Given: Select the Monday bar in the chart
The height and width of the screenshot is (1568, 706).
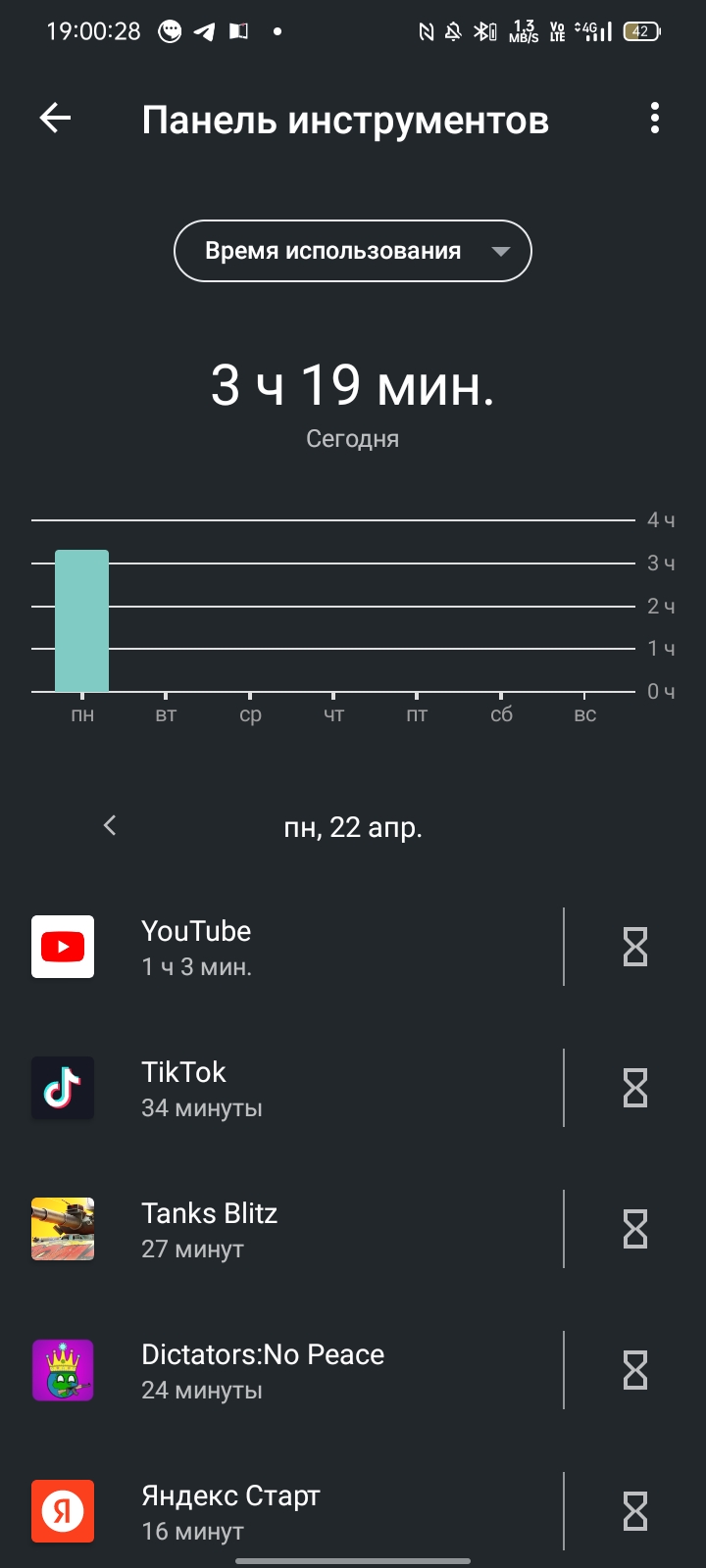Looking at the screenshot, I should (81, 621).
